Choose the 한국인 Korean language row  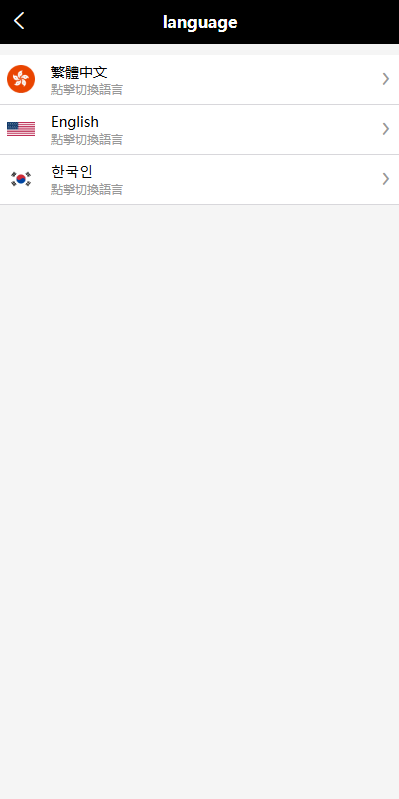199,179
